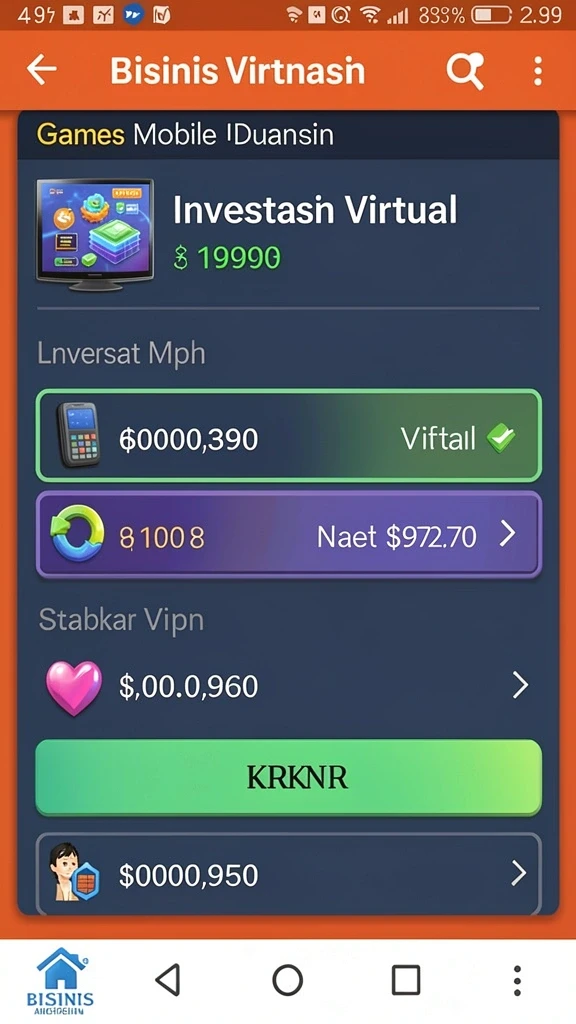Open recent apps with the square button
Screen dimensions: 576x1024
click(x=406, y=980)
